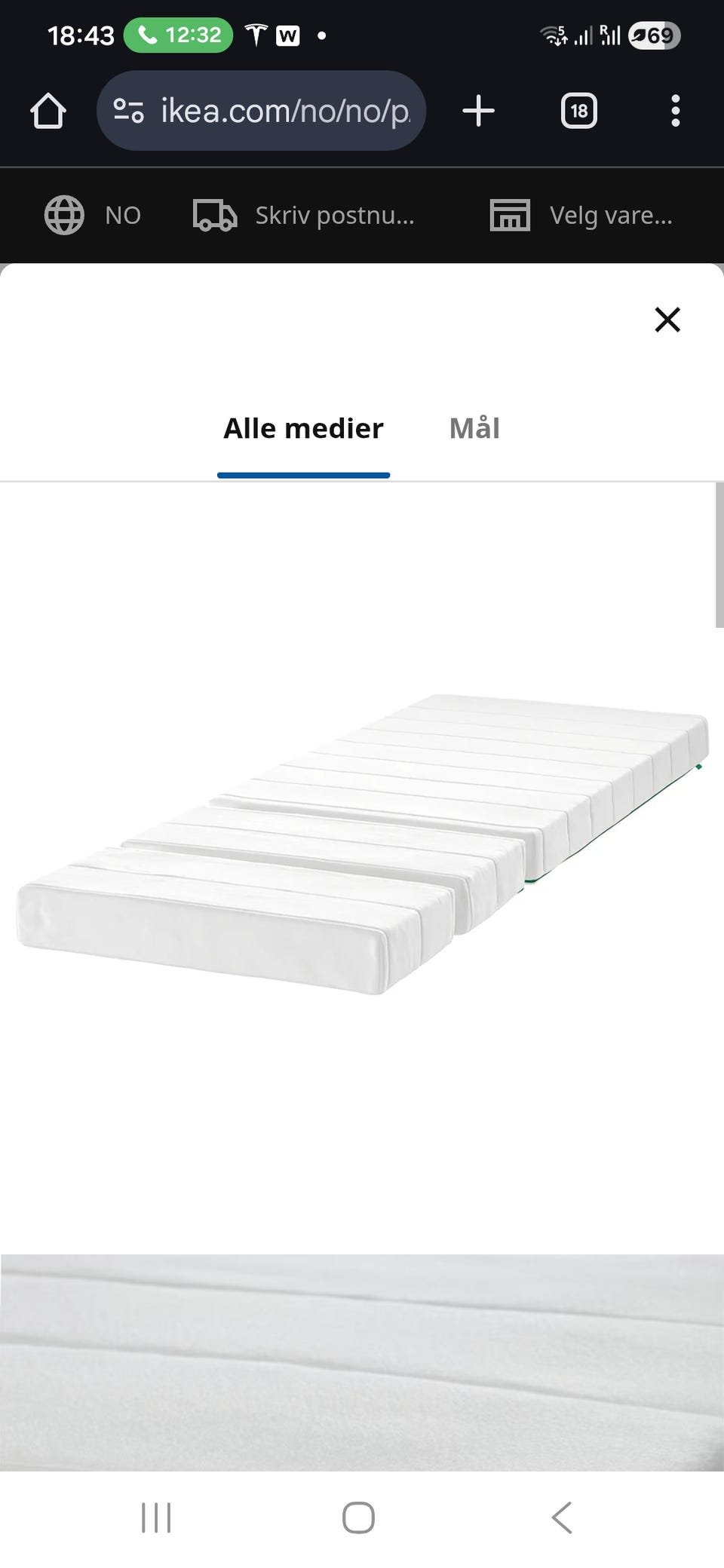Viewport: 724px width, 1568px height.
Task: Dismiss the media overlay with the X
Action: 667,320
